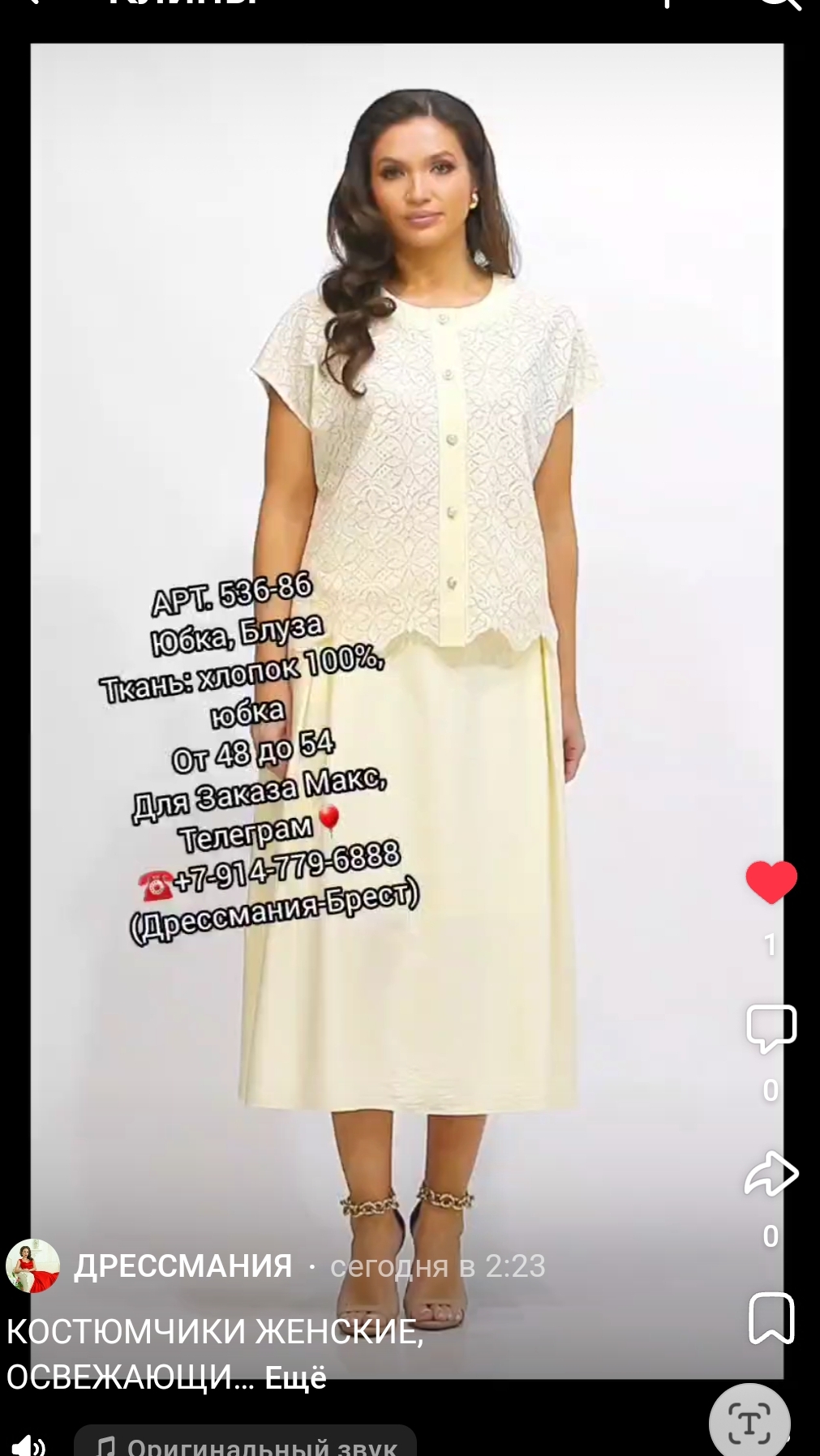The image size is (820, 1456).
Task: Toggle the clip sound with the speaker icon
Action: pos(28,1445)
